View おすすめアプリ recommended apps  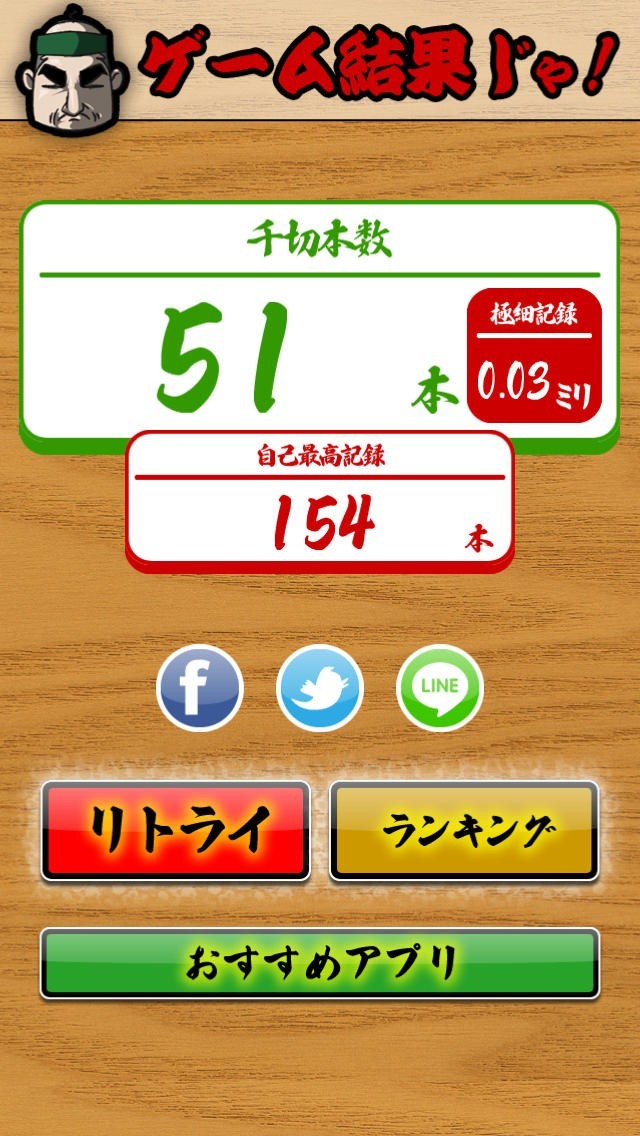coord(320,963)
